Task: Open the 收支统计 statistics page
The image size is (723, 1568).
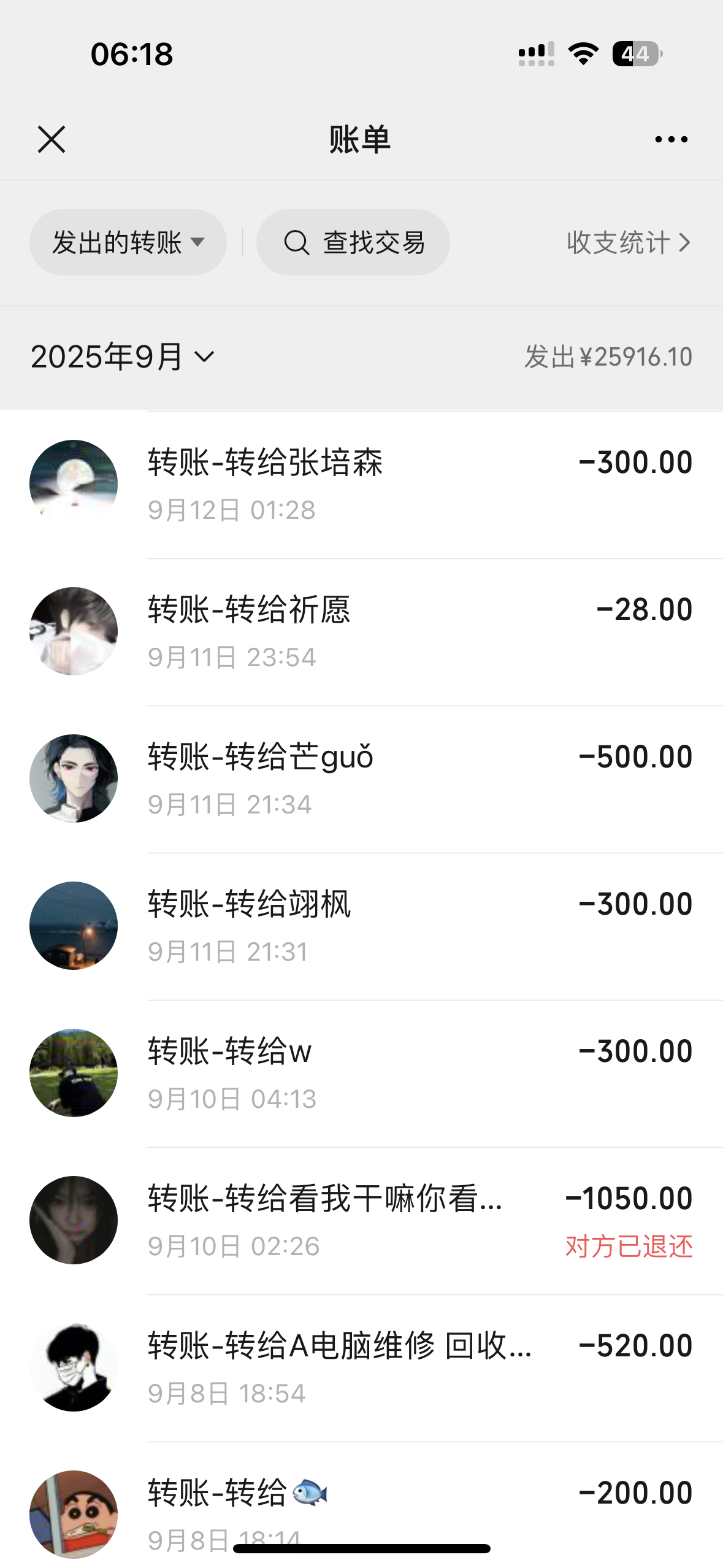Action: coord(616,244)
